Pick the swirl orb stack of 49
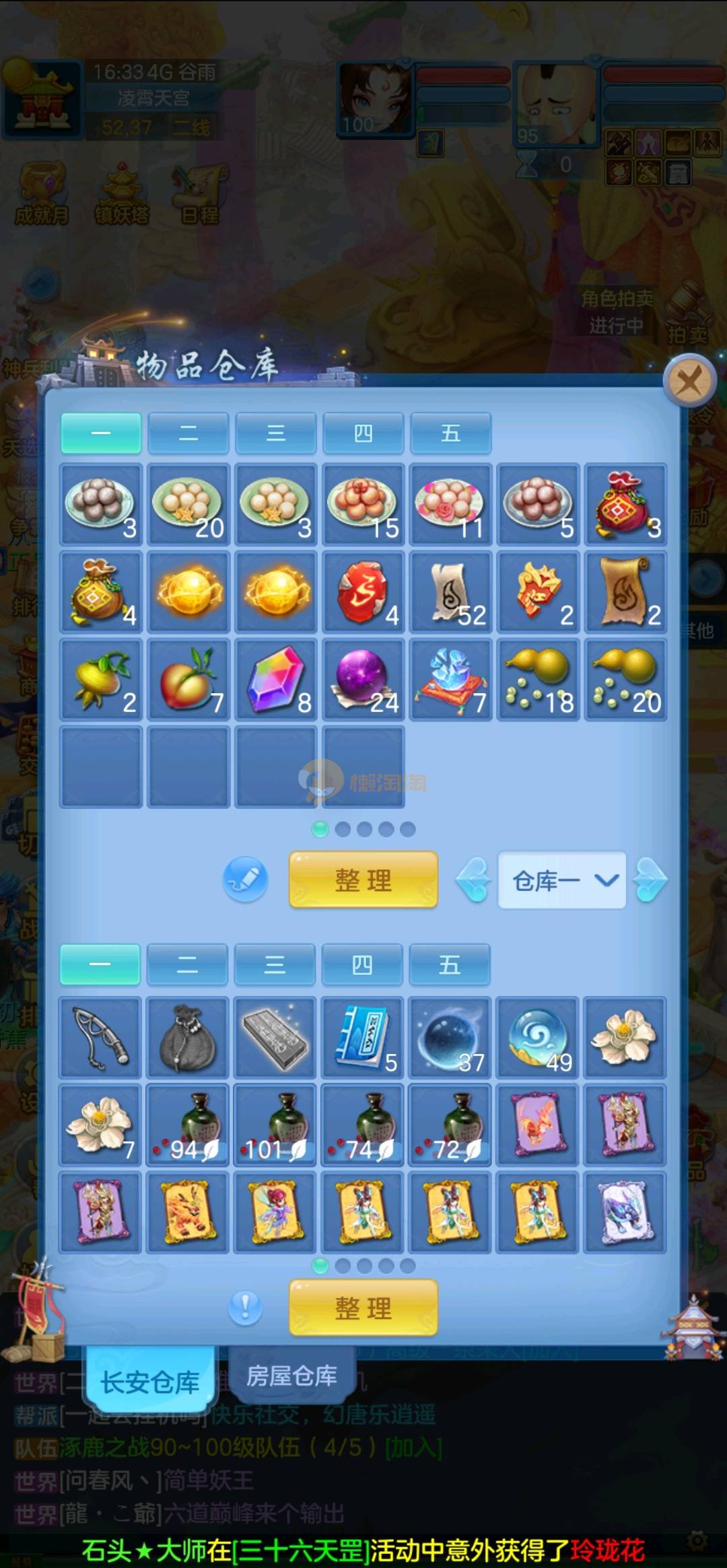This screenshot has height=1568, width=727. pyautogui.click(x=537, y=1037)
